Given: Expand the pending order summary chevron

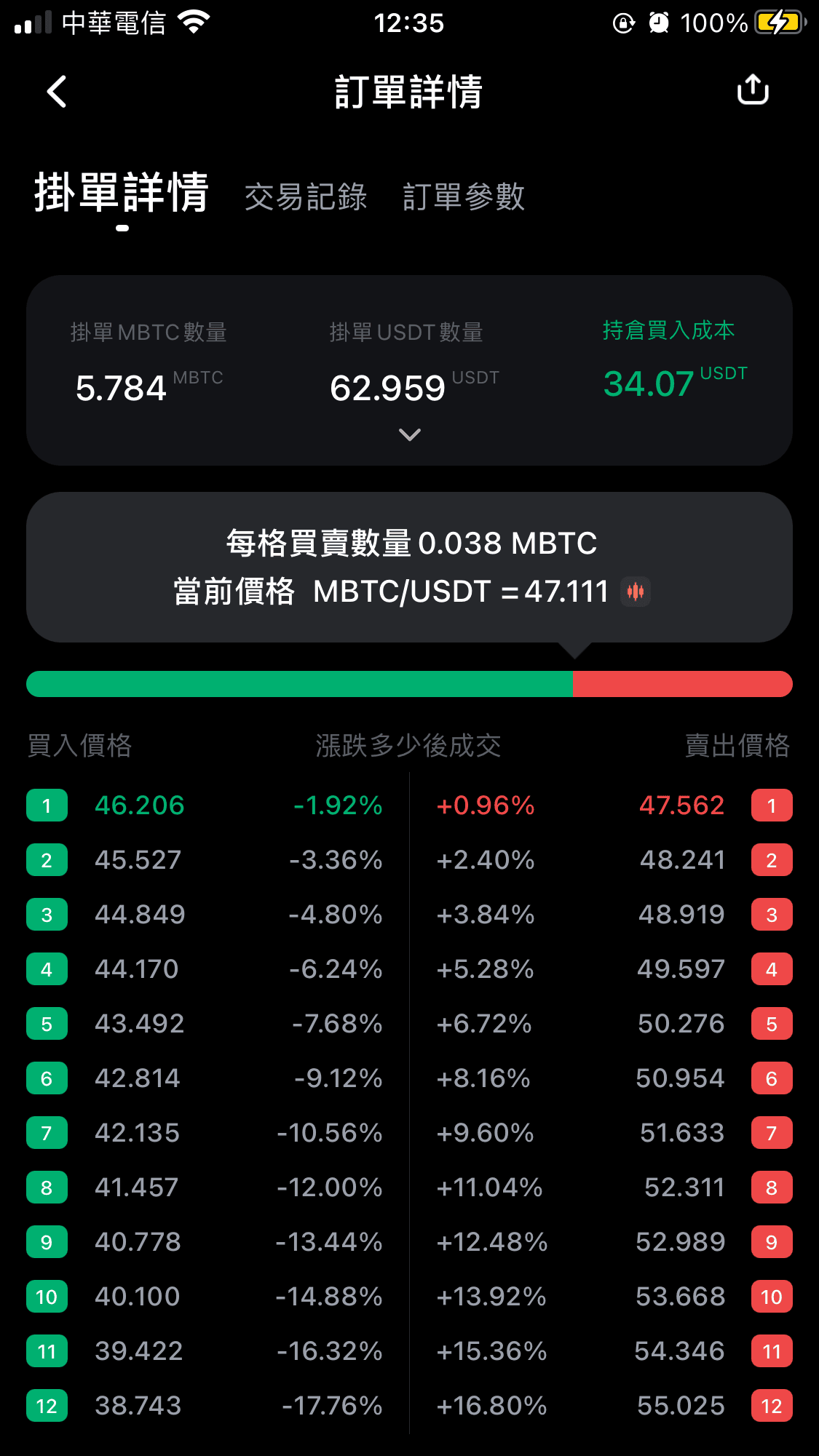Looking at the screenshot, I should (x=410, y=434).
